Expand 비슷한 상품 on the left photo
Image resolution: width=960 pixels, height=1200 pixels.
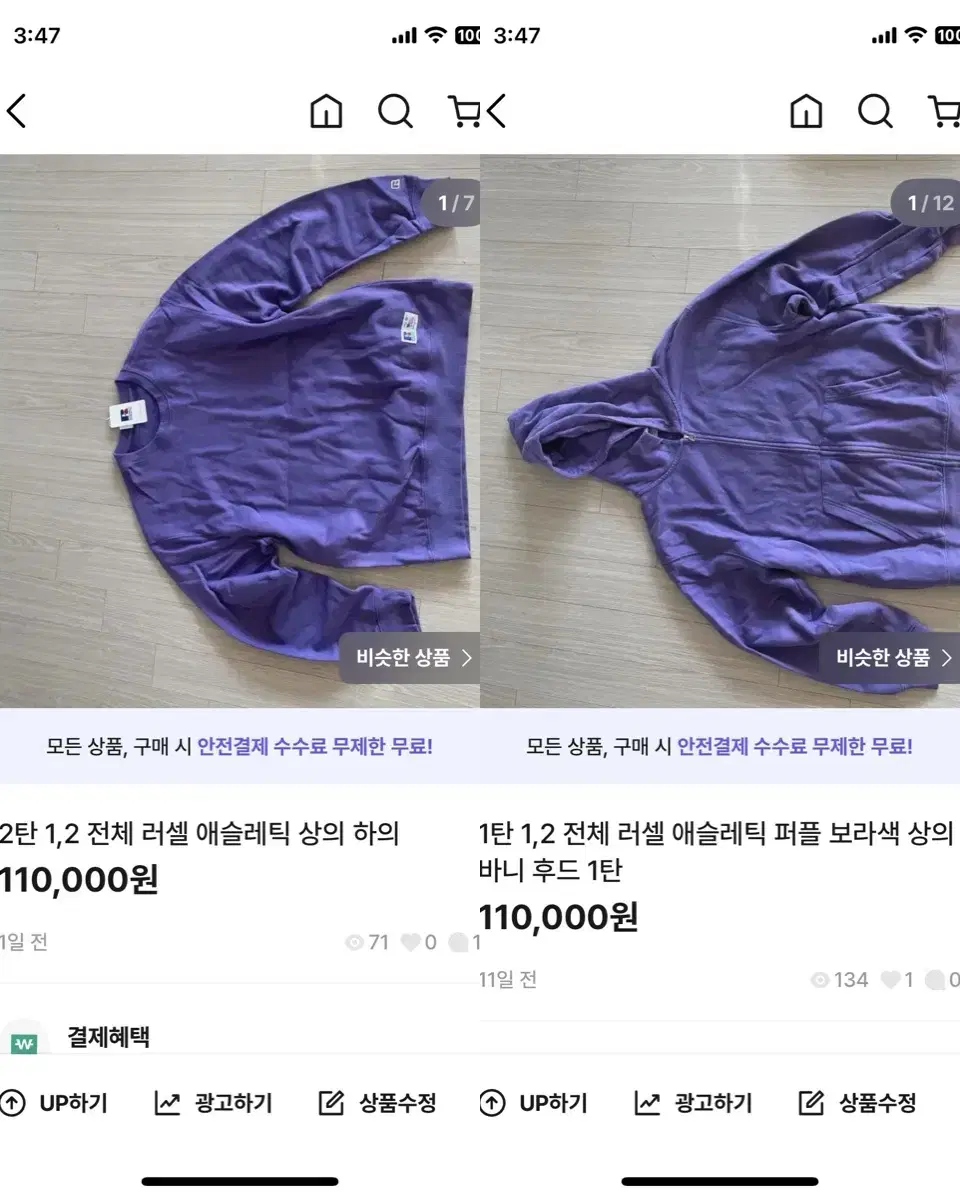point(411,658)
